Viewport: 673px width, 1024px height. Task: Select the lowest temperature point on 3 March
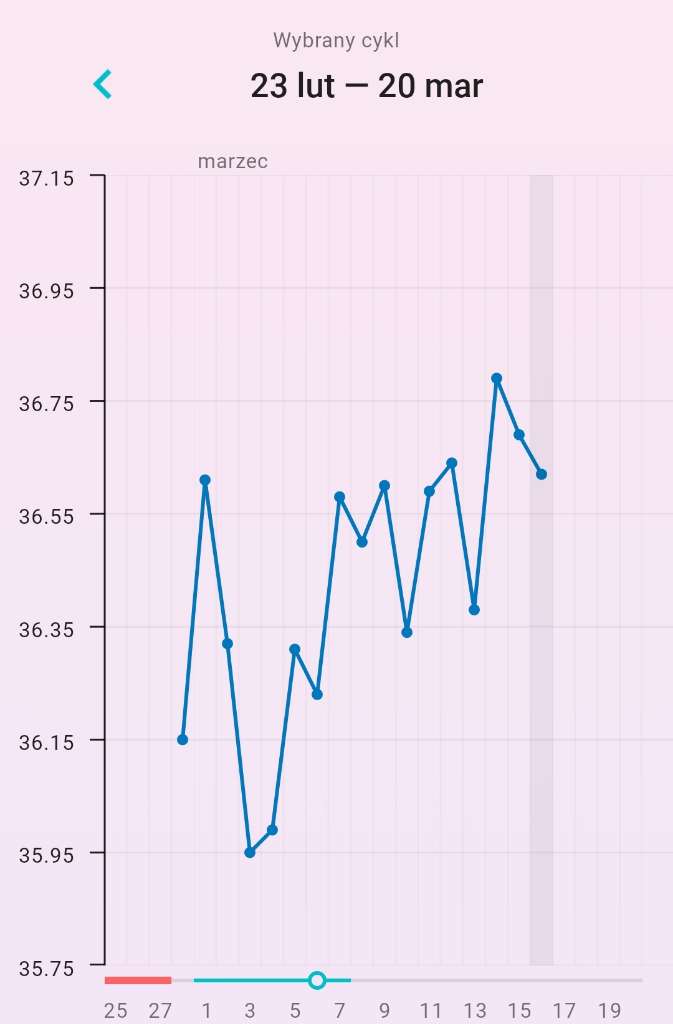coord(250,852)
